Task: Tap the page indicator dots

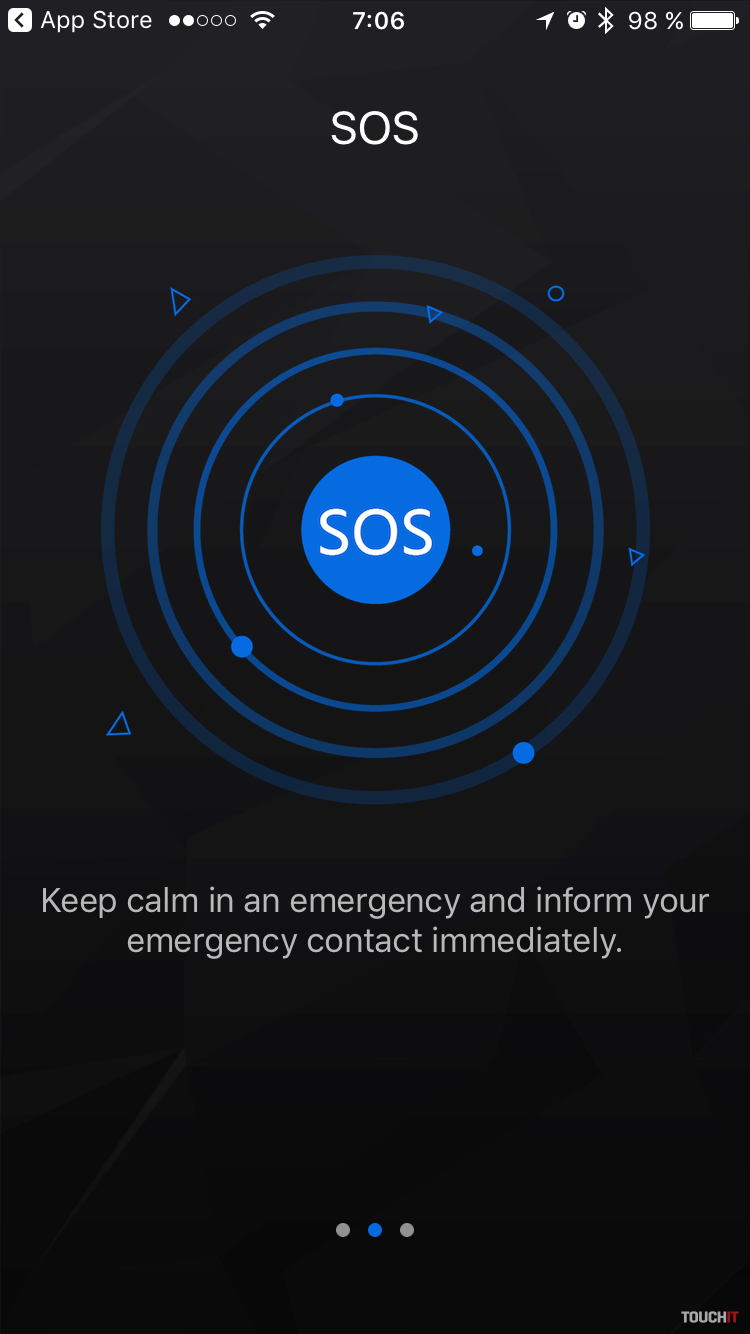Action: [x=375, y=1230]
